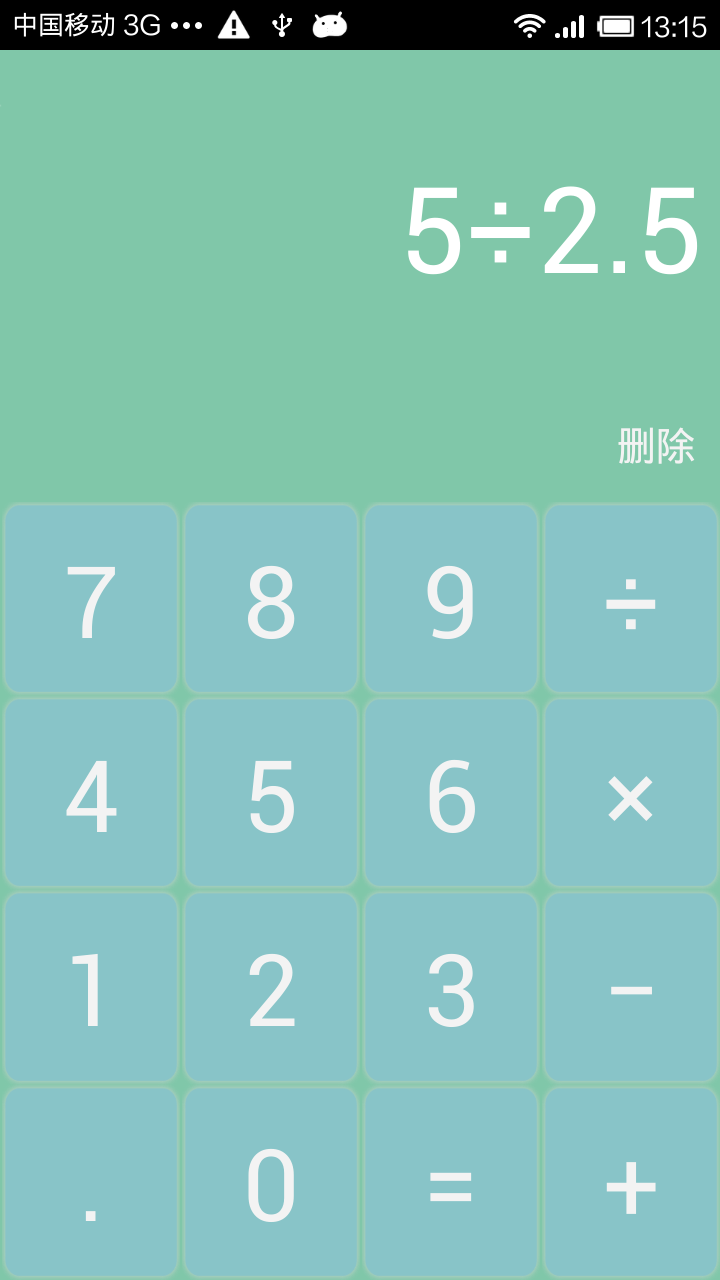Enter the digit 5 on keypad
This screenshot has width=720, height=1280.
[x=271, y=793]
